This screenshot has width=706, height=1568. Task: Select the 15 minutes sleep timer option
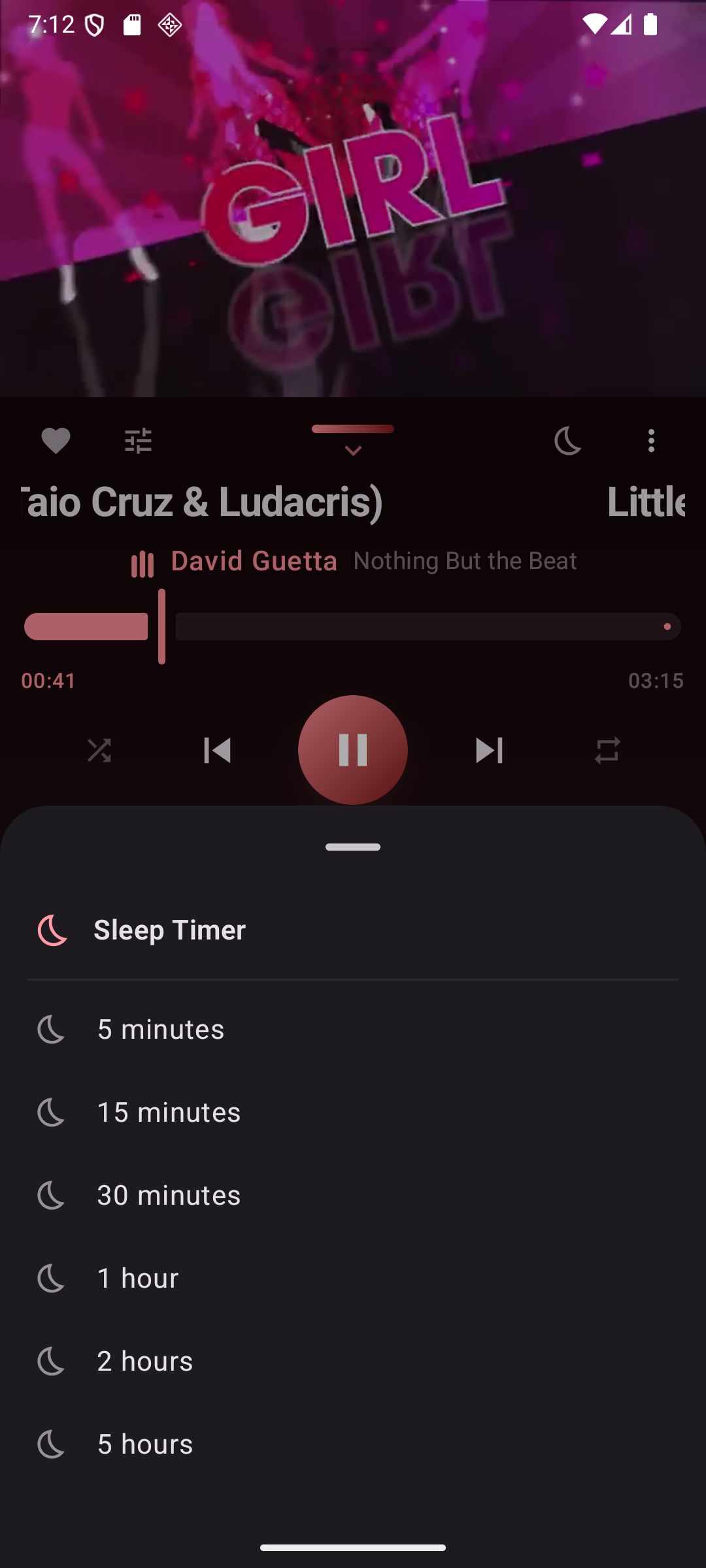click(x=168, y=1111)
